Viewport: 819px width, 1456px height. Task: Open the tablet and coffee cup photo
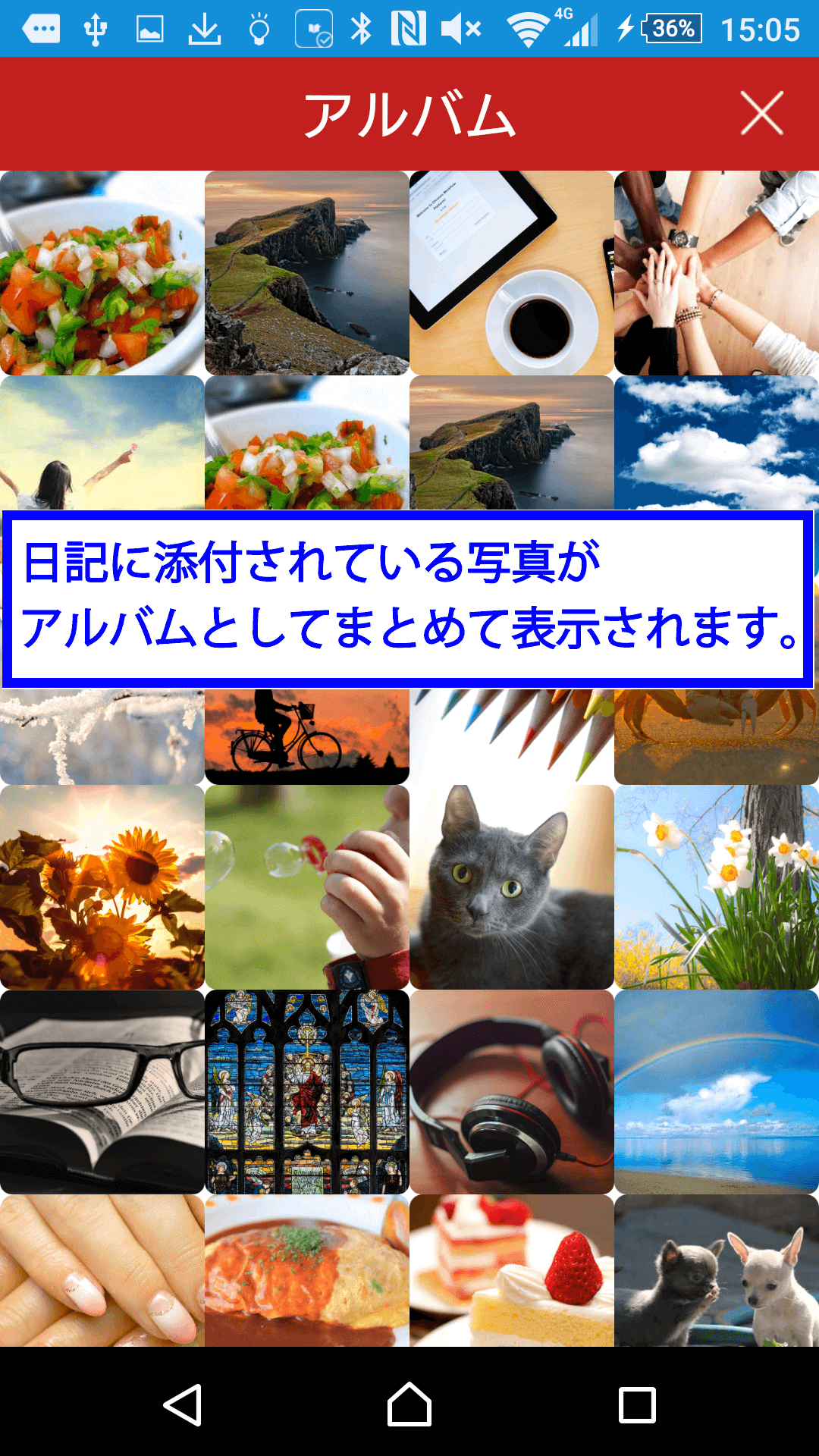click(512, 273)
